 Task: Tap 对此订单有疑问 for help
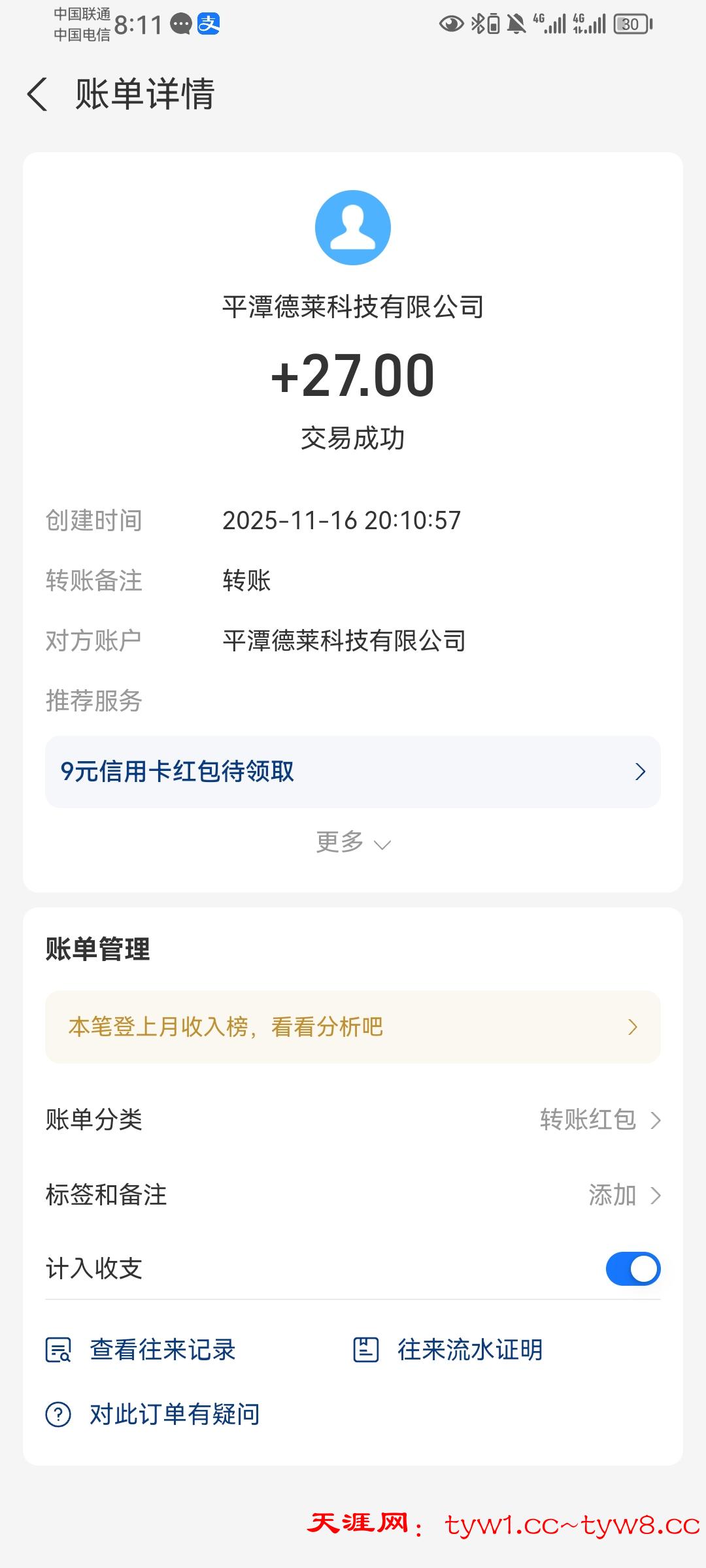click(x=153, y=1414)
